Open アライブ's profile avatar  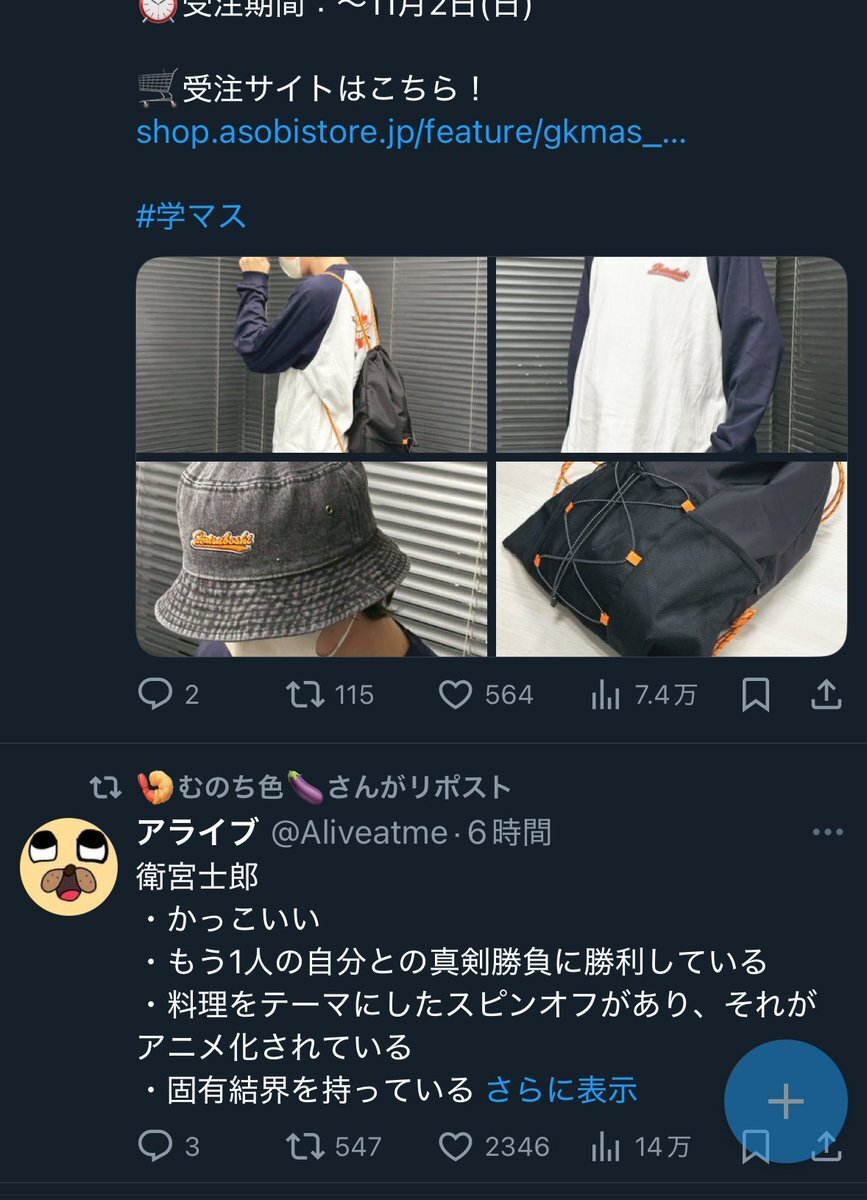pyautogui.click(x=69, y=866)
